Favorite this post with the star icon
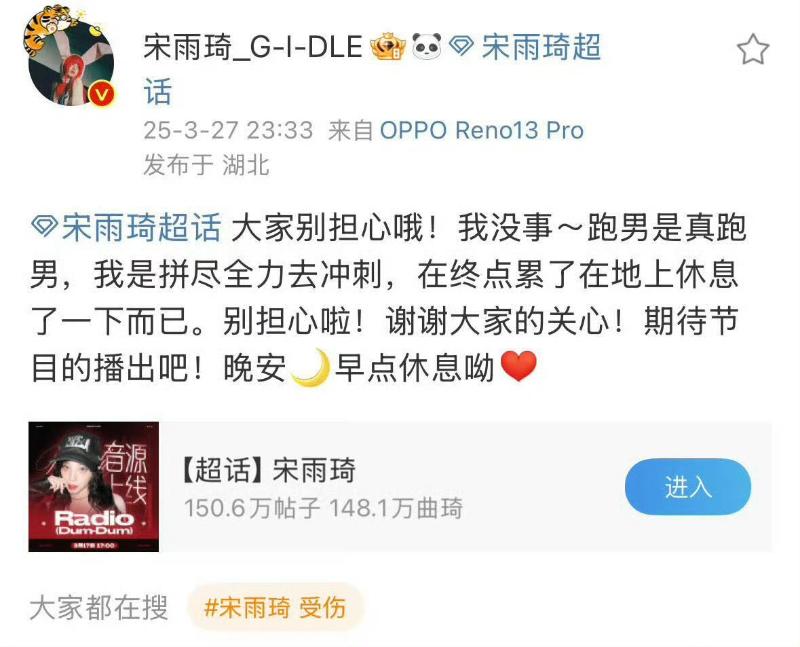Image resolution: width=800 pixels, height=647 pixels. click(x=752, y=49)
